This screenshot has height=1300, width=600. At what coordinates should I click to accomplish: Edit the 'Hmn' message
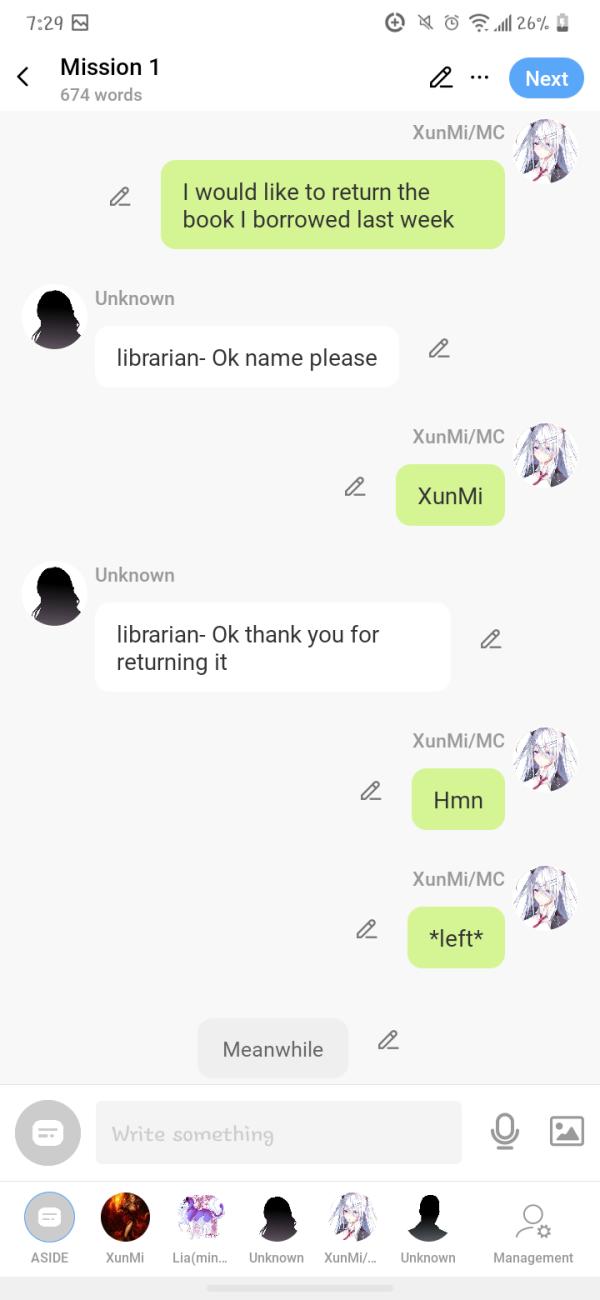tap(370, 791)
